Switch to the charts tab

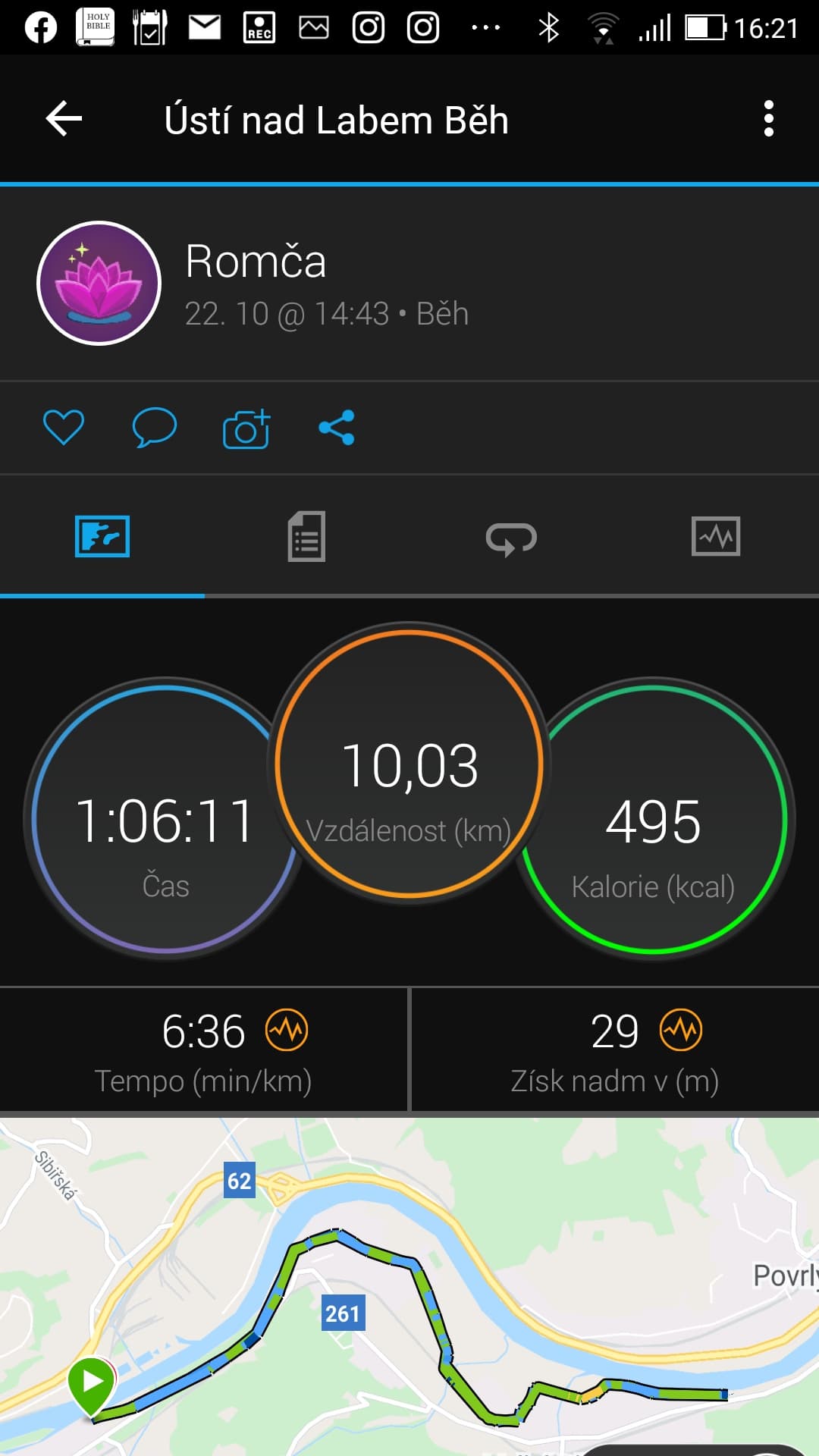(716, 536)
